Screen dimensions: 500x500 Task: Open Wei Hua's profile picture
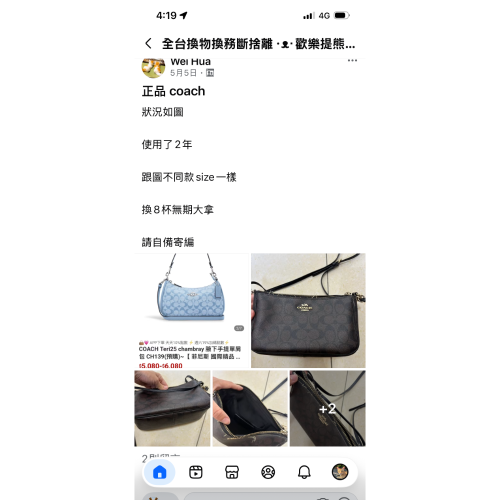(x=153, y=68)
